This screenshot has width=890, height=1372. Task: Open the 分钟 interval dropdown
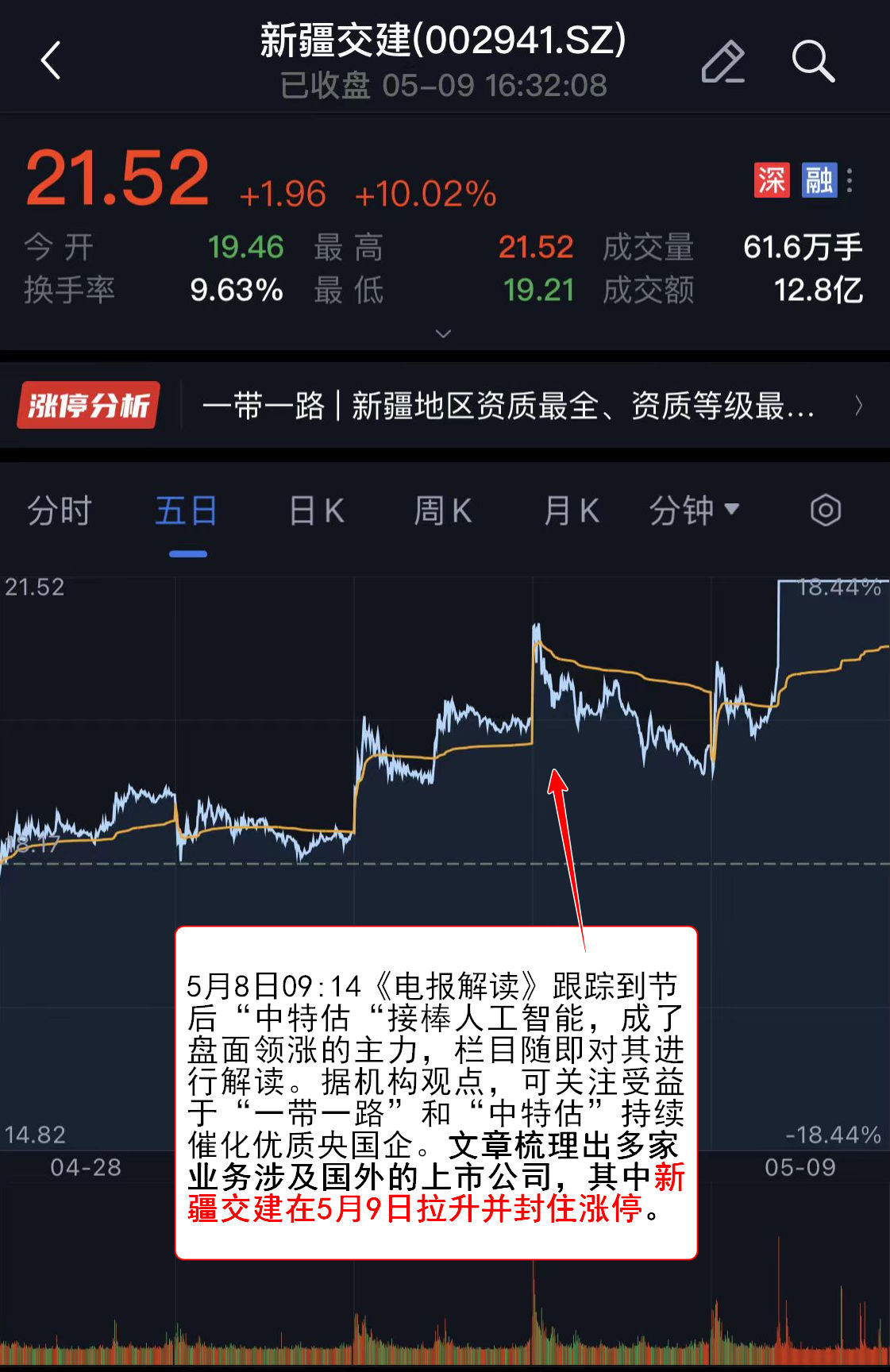(694, 511)
